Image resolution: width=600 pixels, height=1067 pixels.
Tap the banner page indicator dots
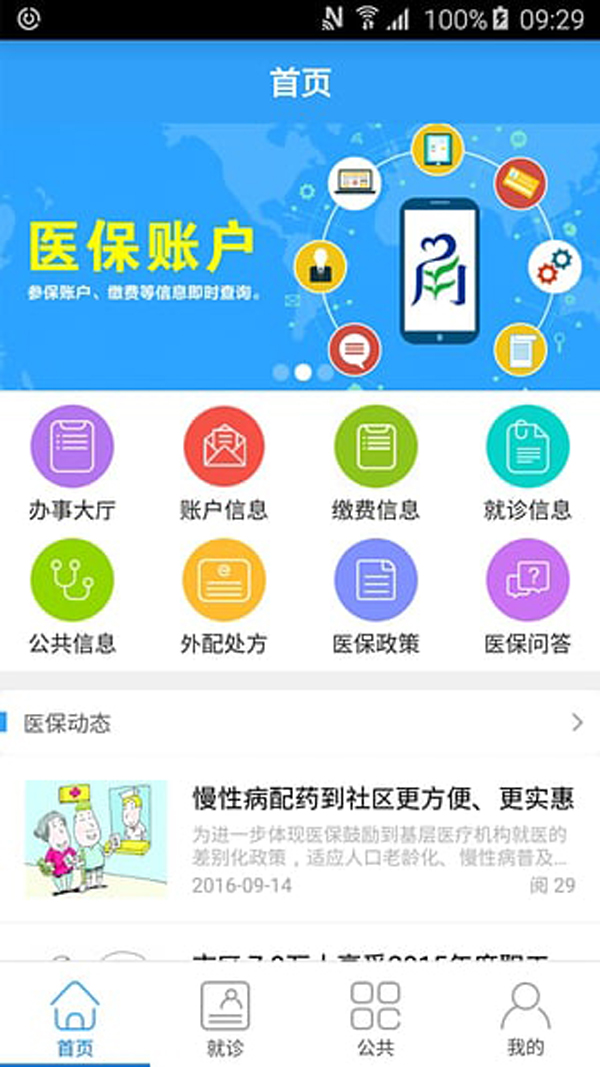pyautogui.click(x=303, y=372)
